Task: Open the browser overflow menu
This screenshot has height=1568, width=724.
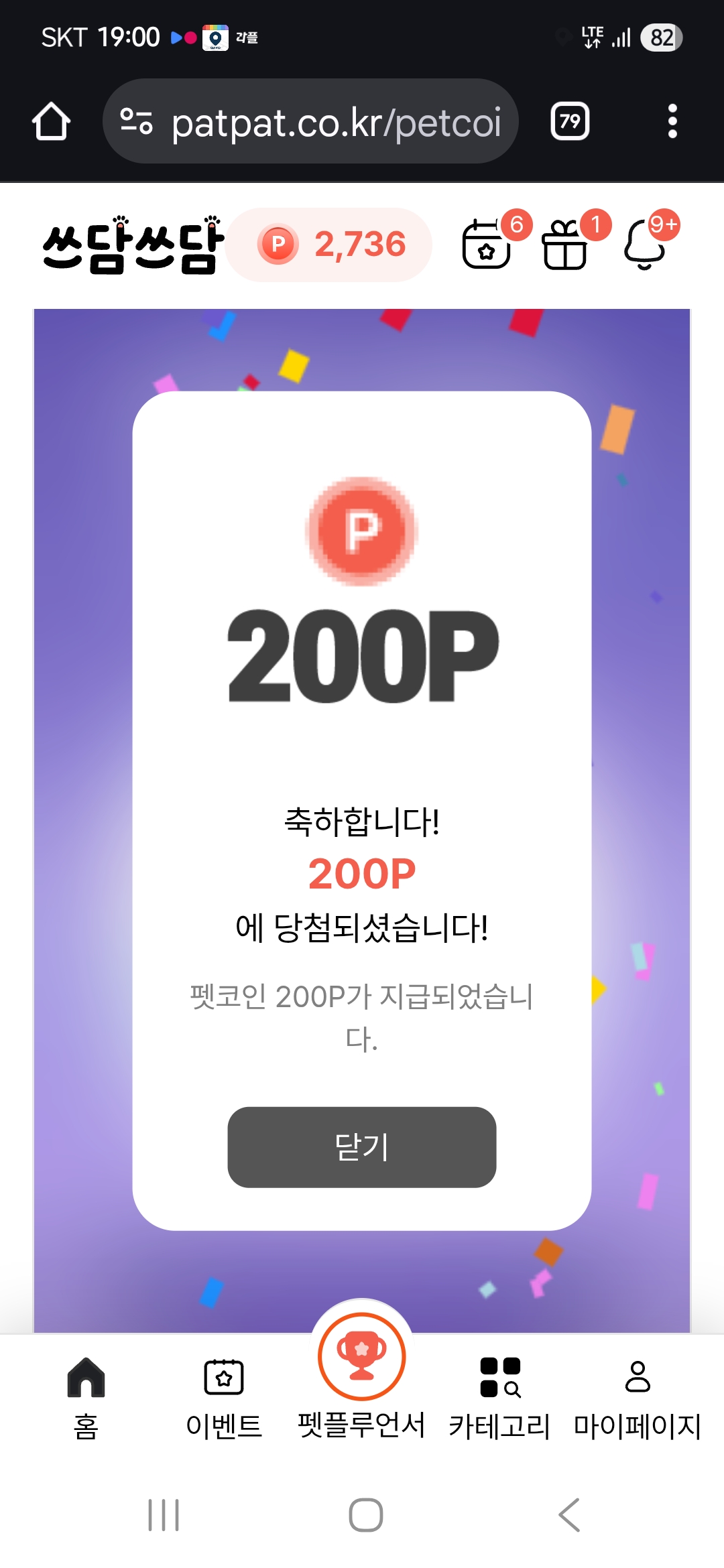Action: point(672,121)
